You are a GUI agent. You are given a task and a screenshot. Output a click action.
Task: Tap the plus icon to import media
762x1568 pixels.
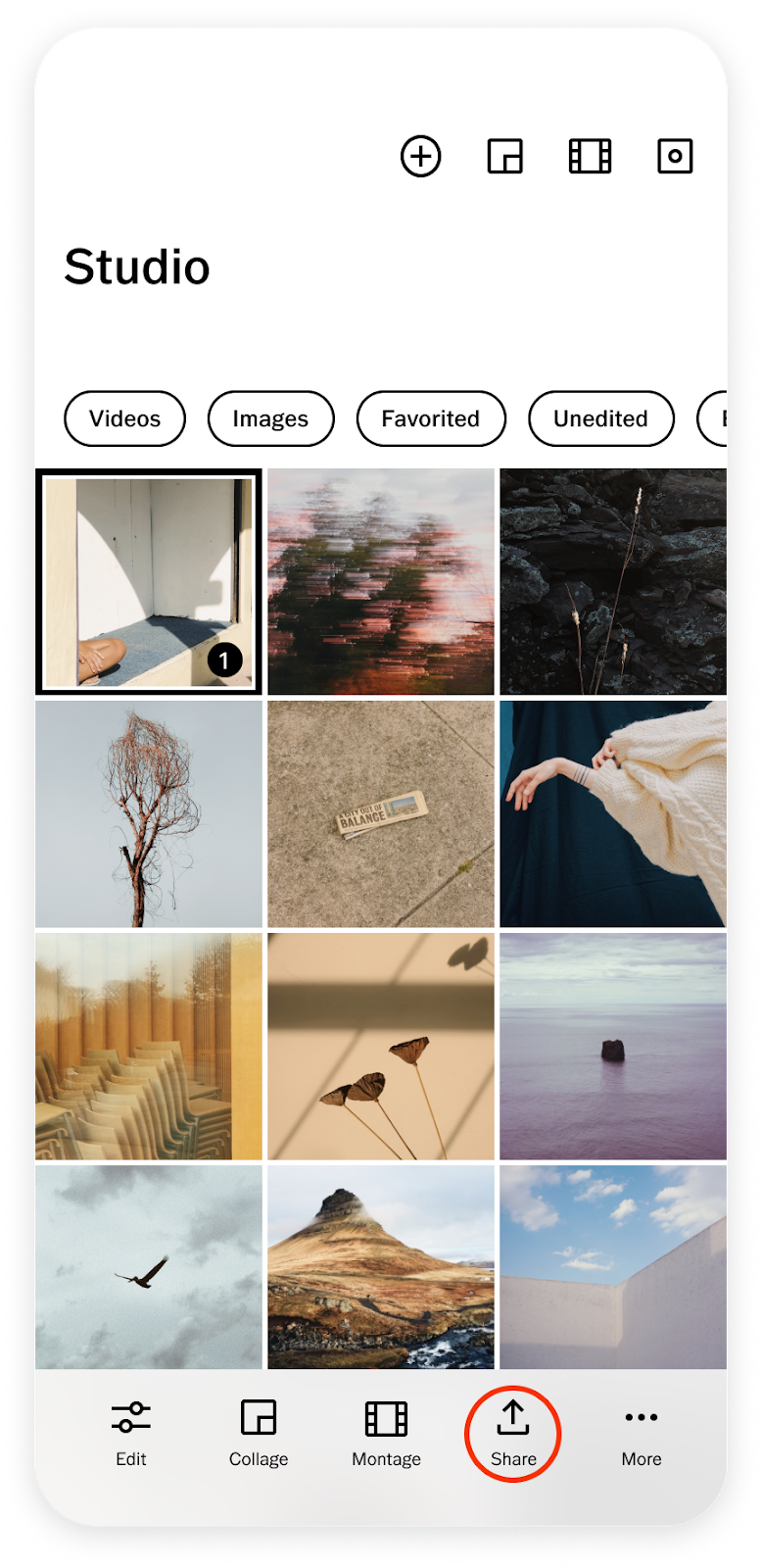tap(421, 157)
